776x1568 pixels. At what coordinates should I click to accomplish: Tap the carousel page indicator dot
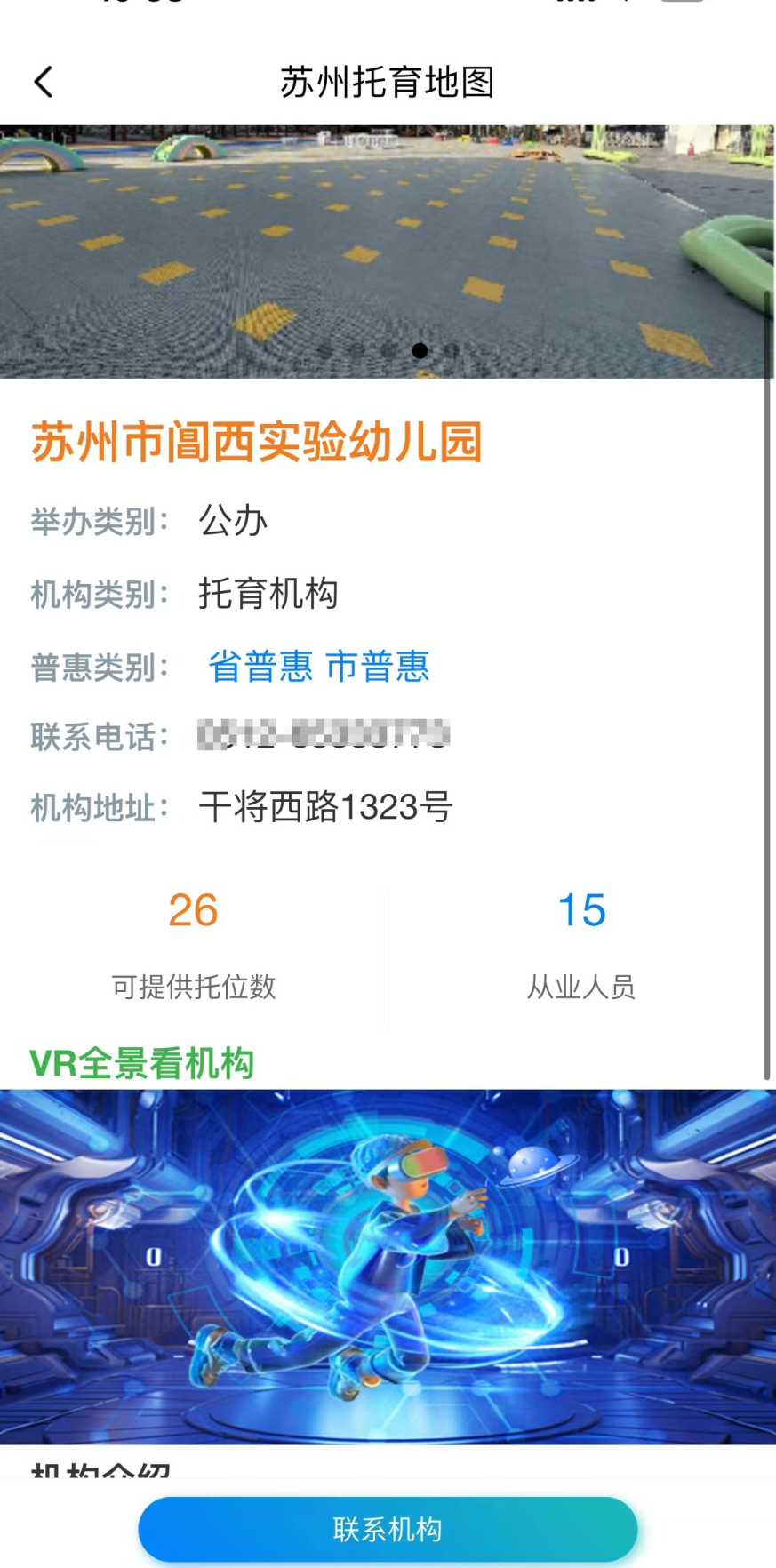[418, 351]
